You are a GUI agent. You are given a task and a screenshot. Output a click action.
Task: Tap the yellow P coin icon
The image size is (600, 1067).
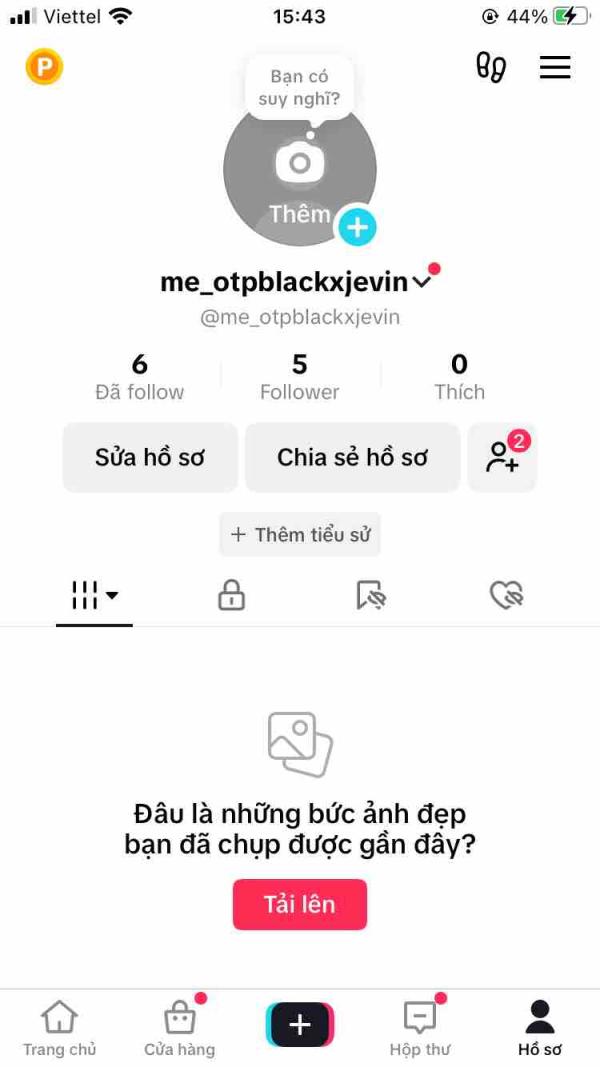pos(44,67)
